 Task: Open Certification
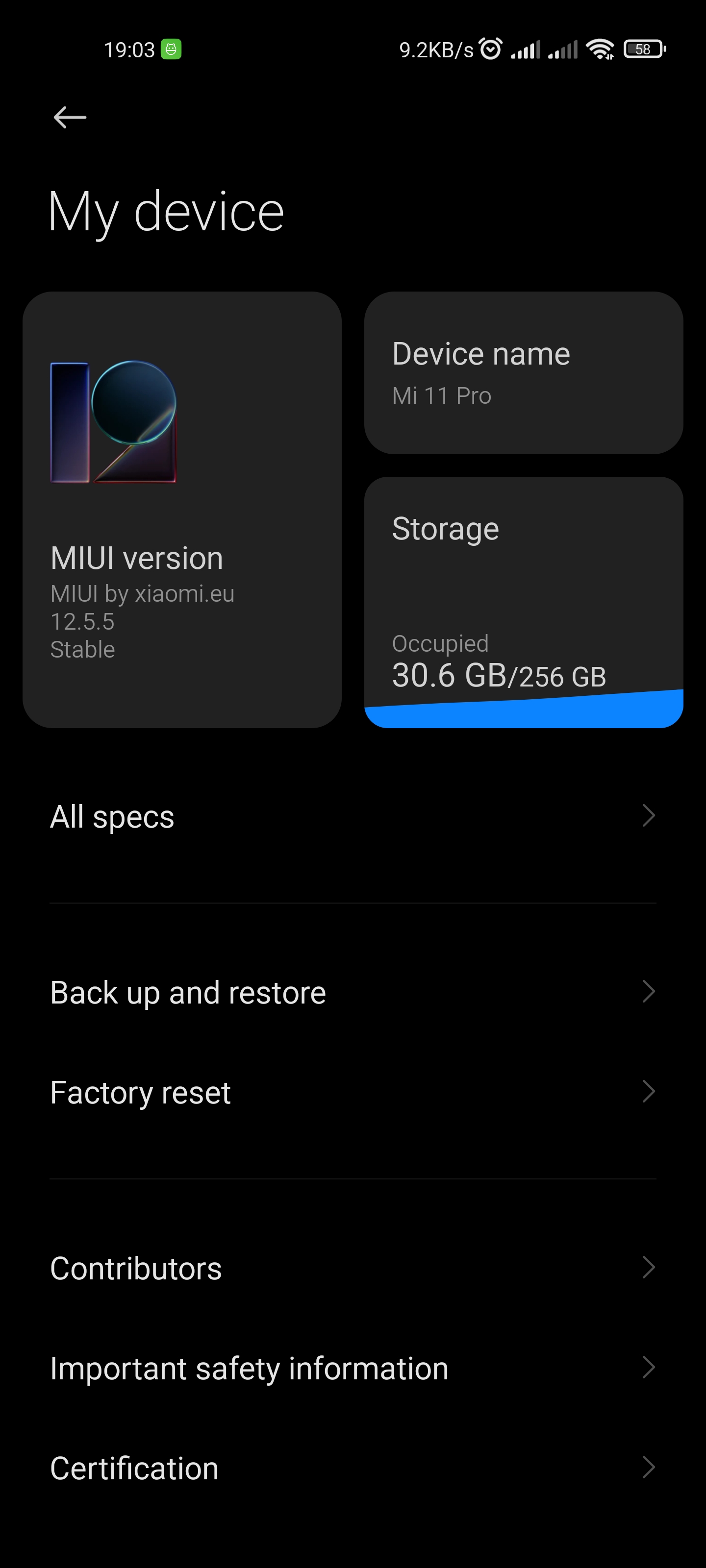[352, 1468]
